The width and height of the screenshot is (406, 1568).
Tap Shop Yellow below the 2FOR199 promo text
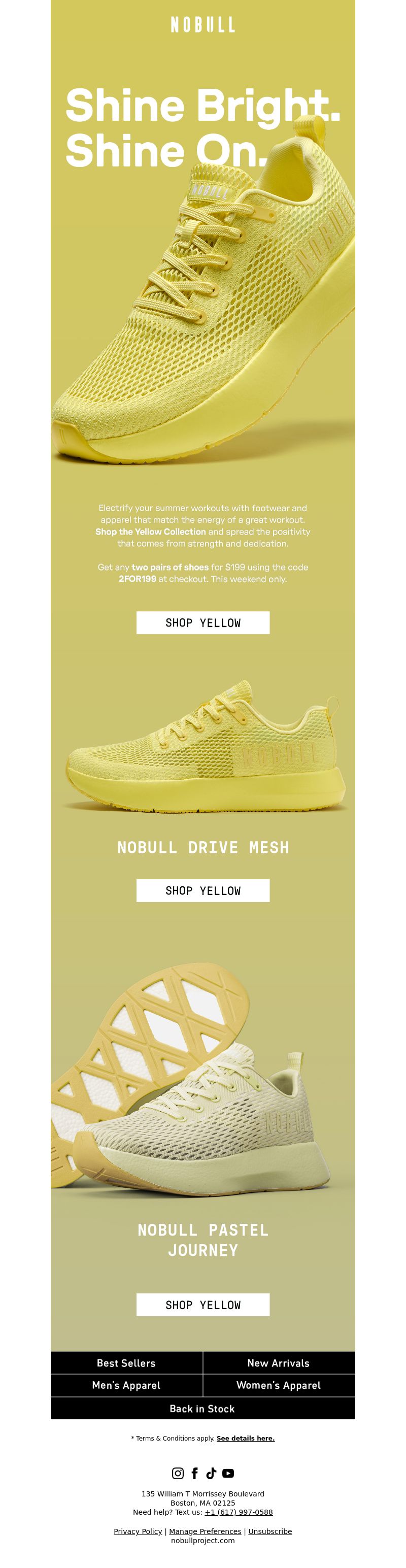[x=202, y=622]
